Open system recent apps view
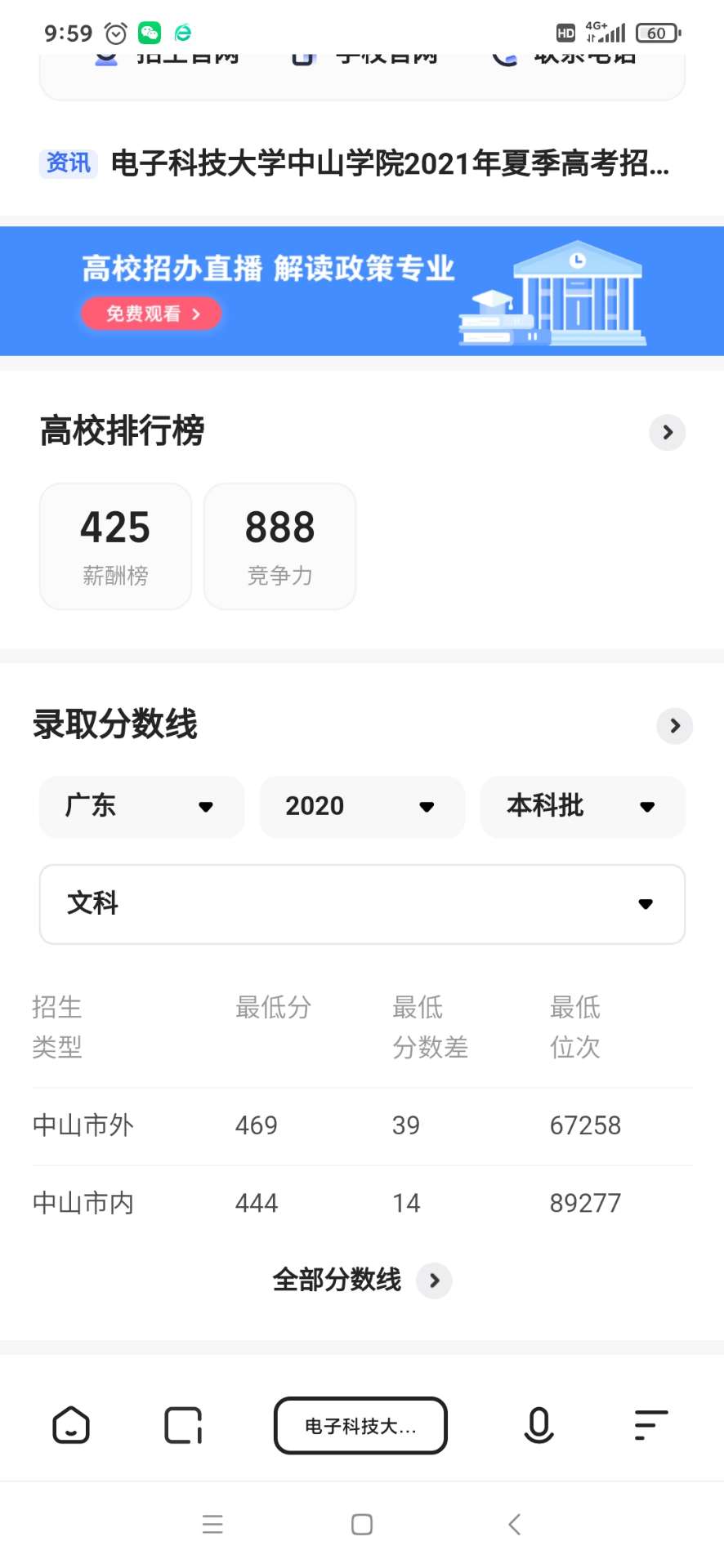The width and height of the screenshot is (724, 1568). (212, 1524)
